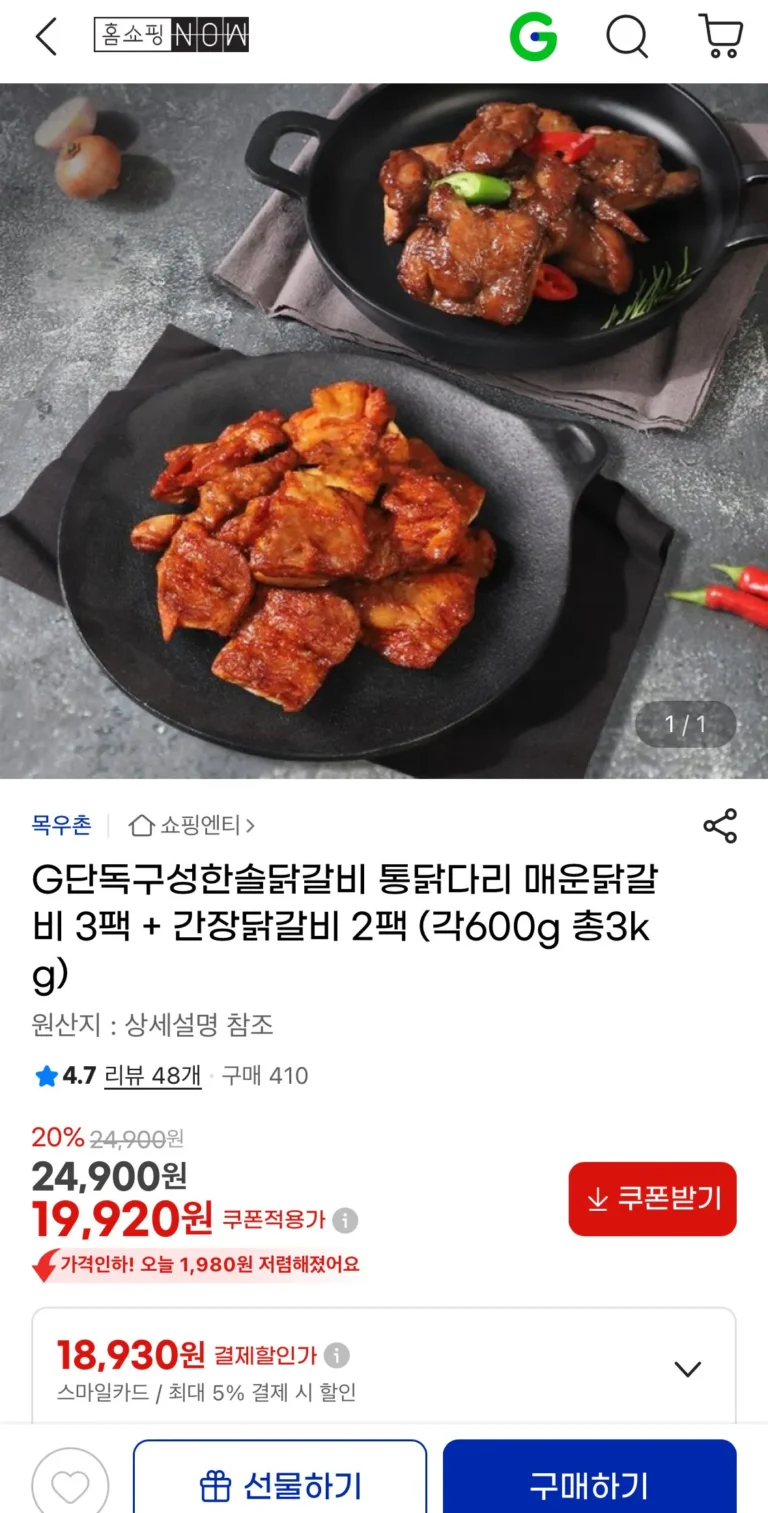Open the product photo of 닭갈비
768x1513 pixels.
(x=384, y=430)
